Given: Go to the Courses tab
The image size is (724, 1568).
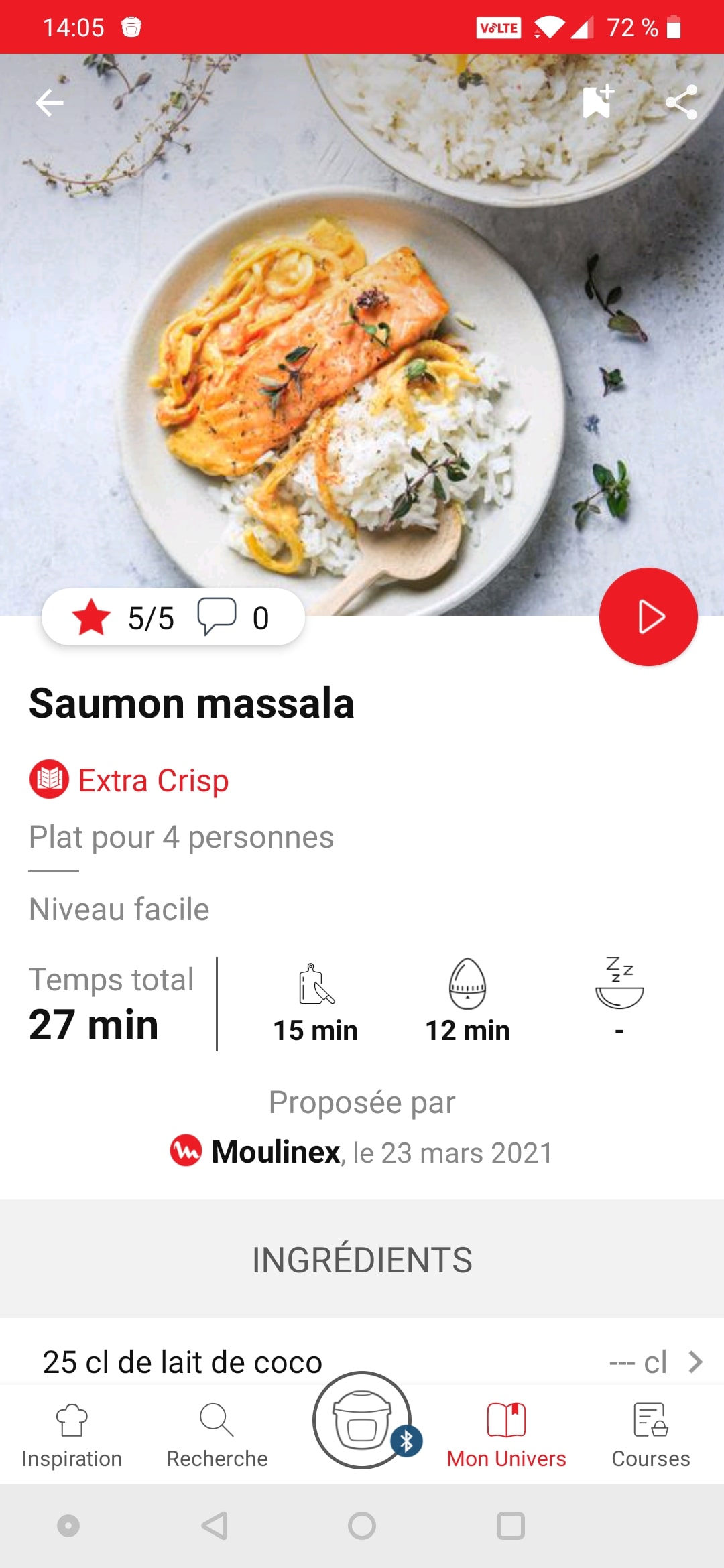Looking at the screenshot, I should pyautogui.click(x=650, y=1435).
